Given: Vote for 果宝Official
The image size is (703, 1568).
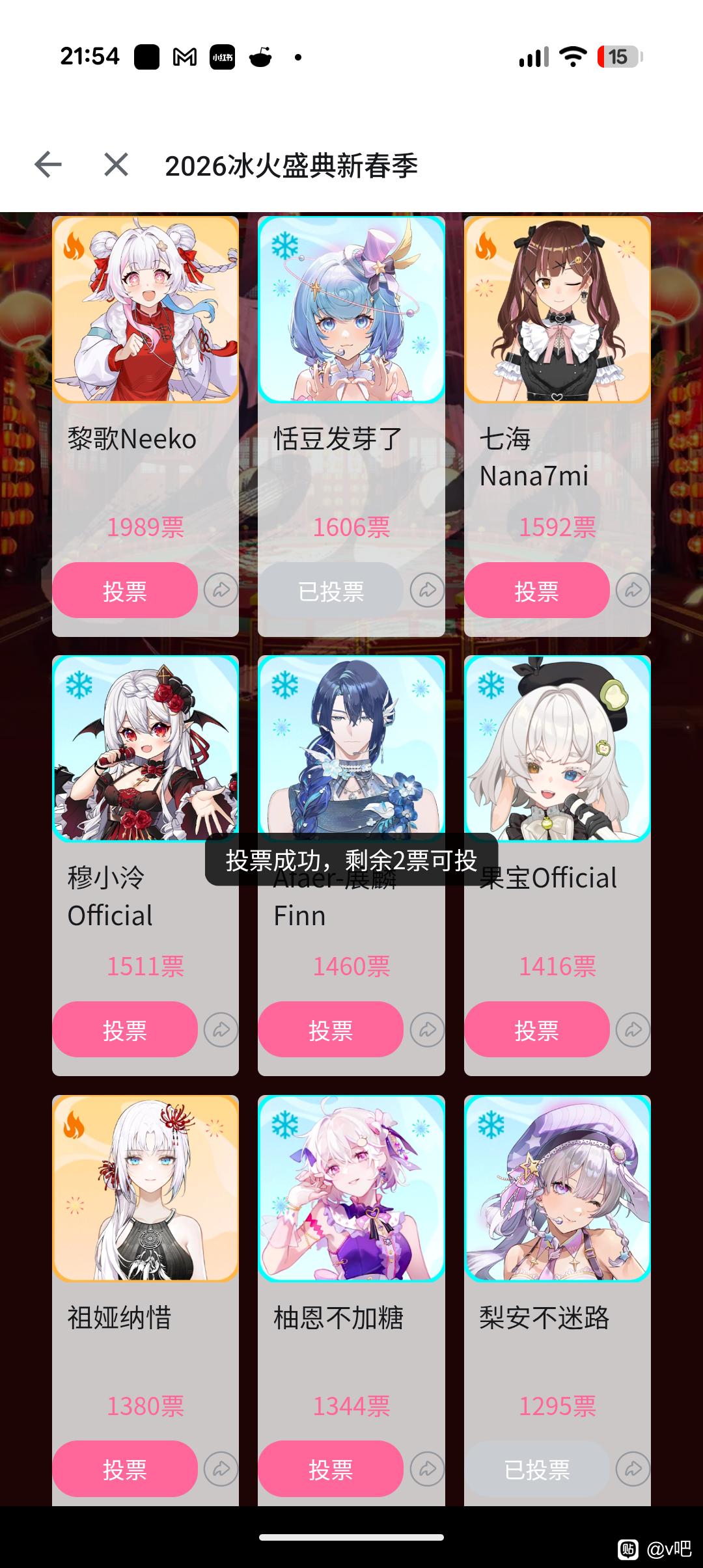Looking at the screenshot, I should tap(536, 1030).
